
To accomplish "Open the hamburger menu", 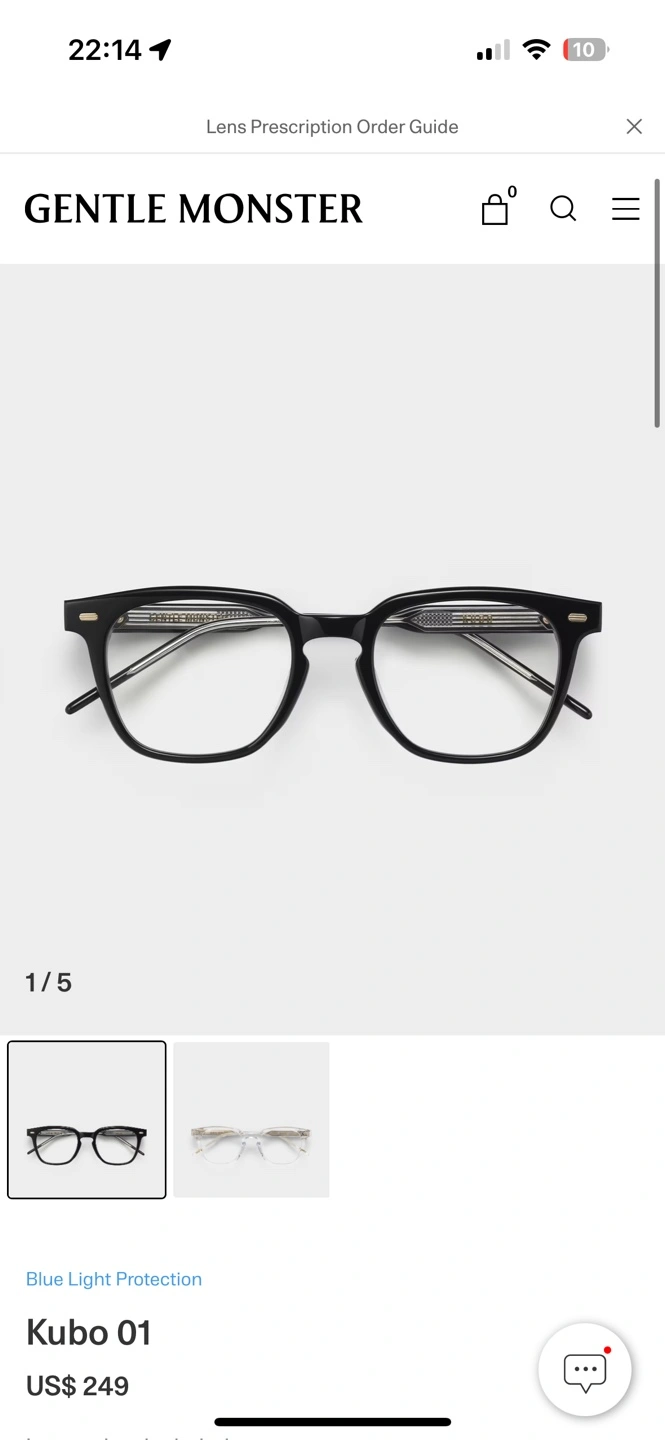I will point(626,208).
